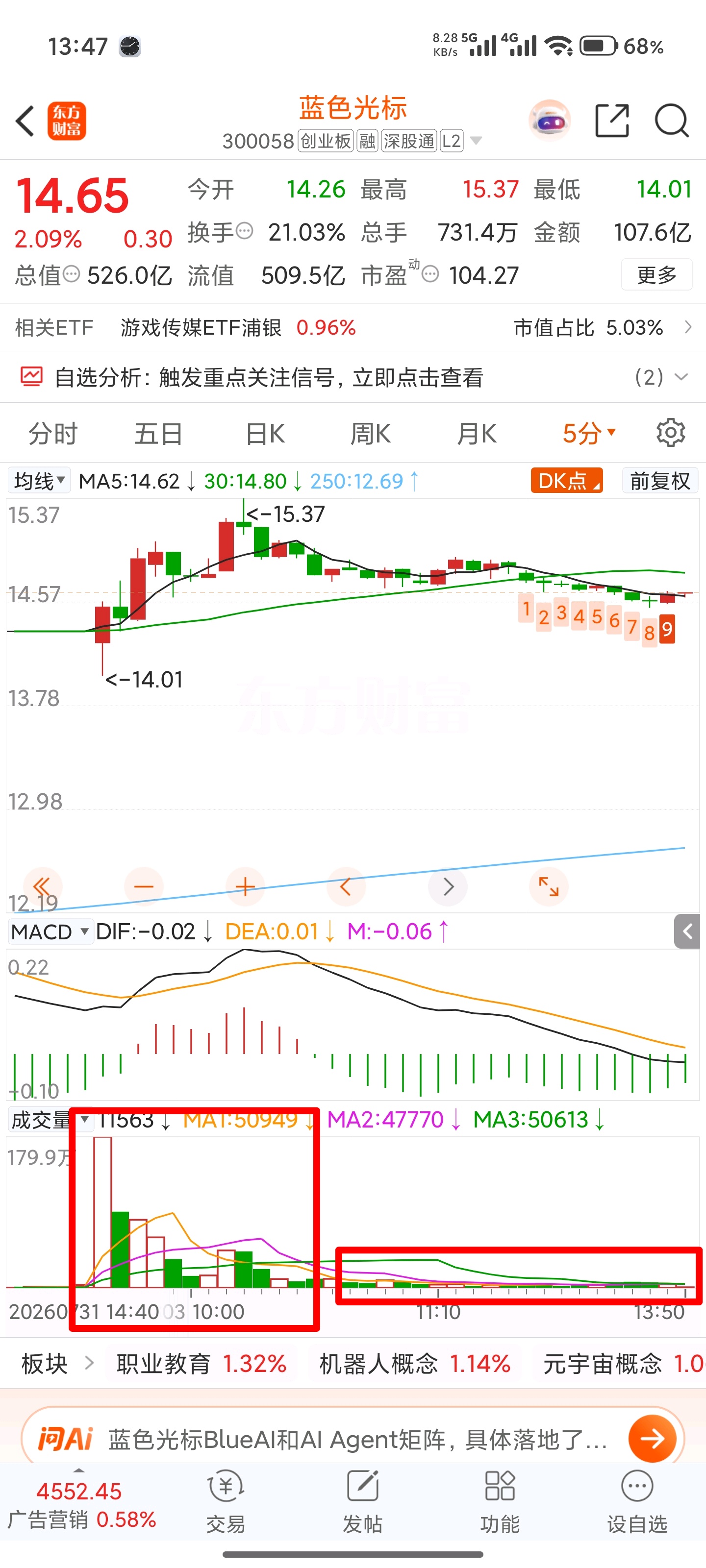Open the search magnifier

(671, 121)
